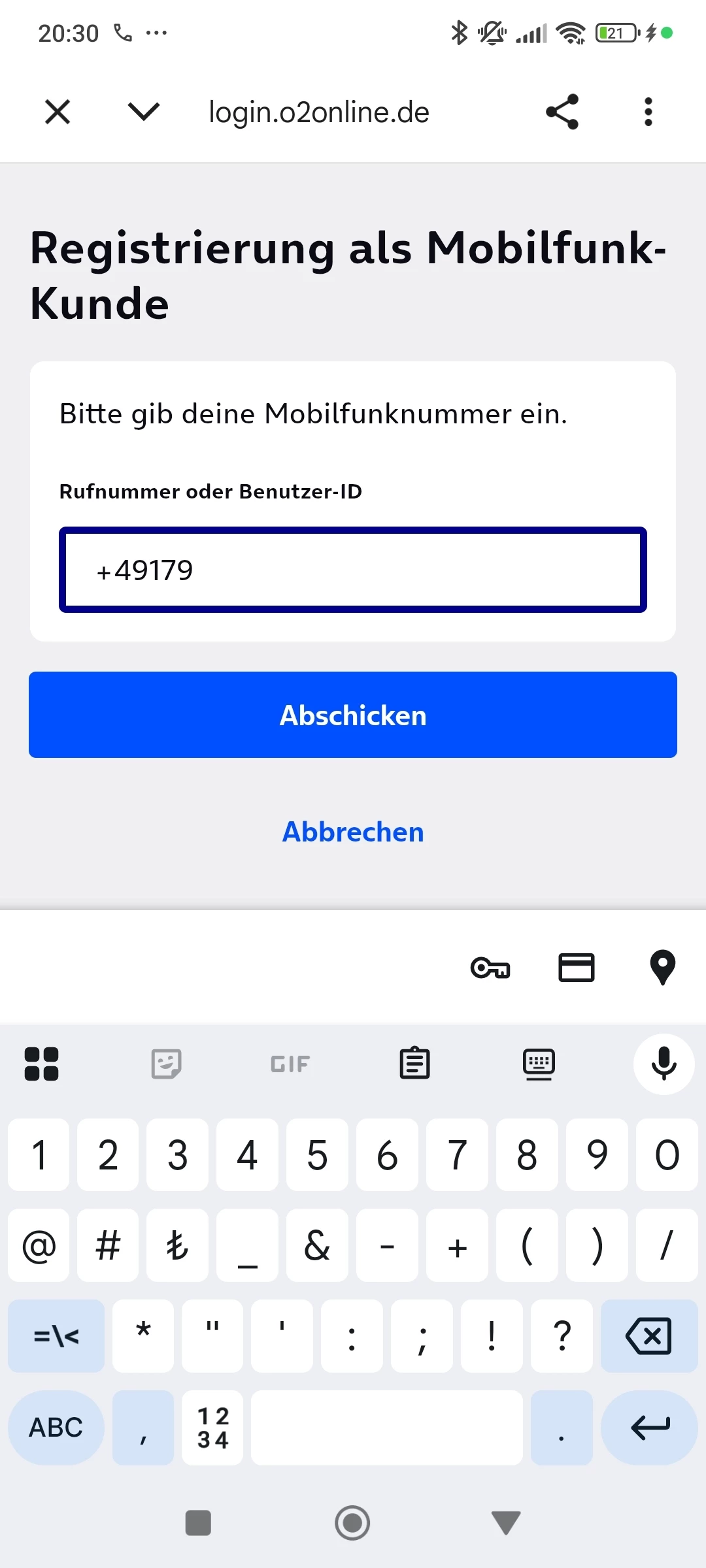Open the keyboard clipboard

[x=414, y=1063]
